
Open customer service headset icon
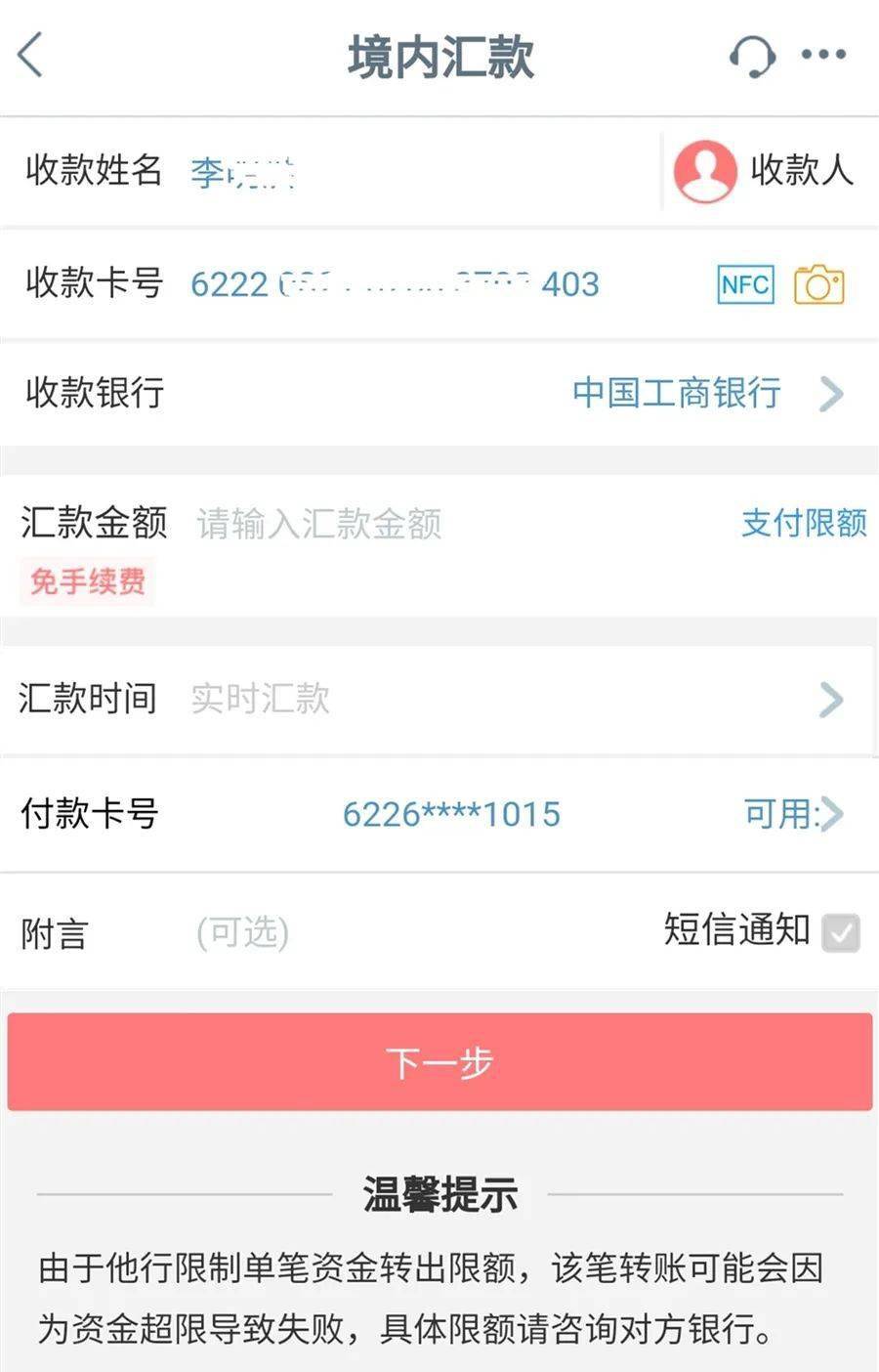coord(752,56)
